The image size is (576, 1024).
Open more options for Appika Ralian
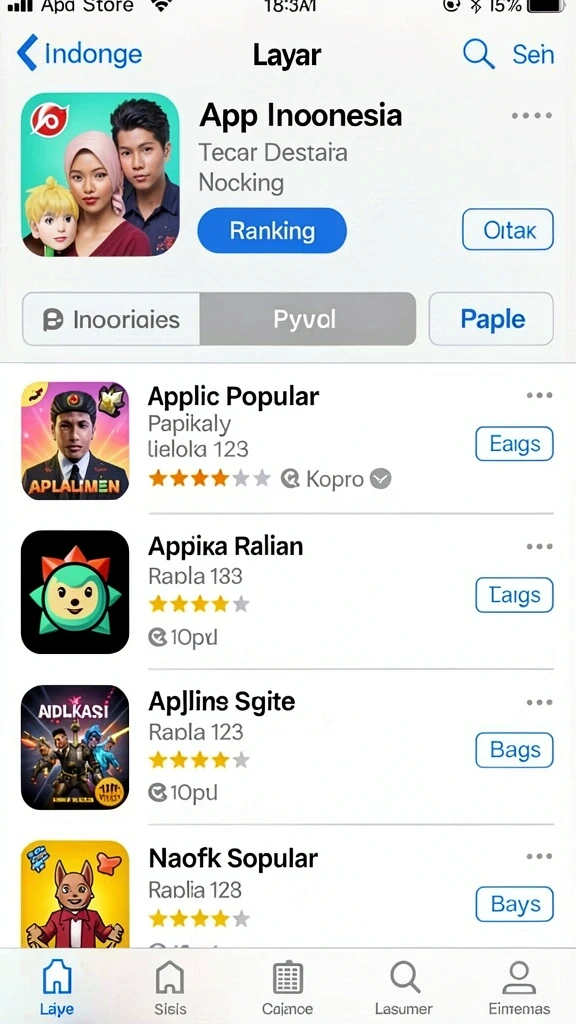(539, 547)
